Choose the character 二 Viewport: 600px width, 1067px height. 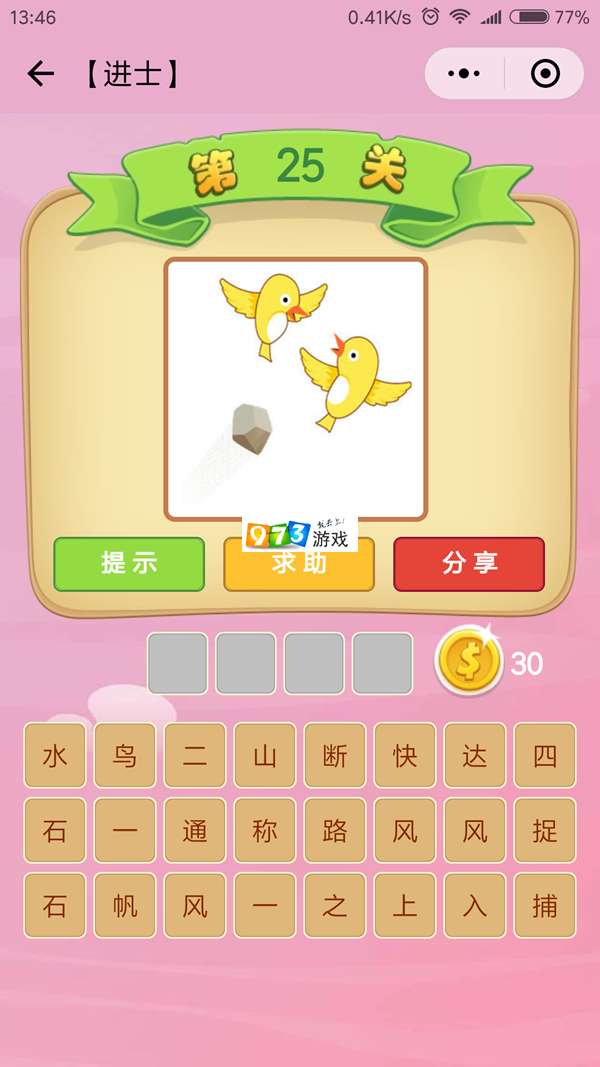pyautogui.click(x=195, y=755)
